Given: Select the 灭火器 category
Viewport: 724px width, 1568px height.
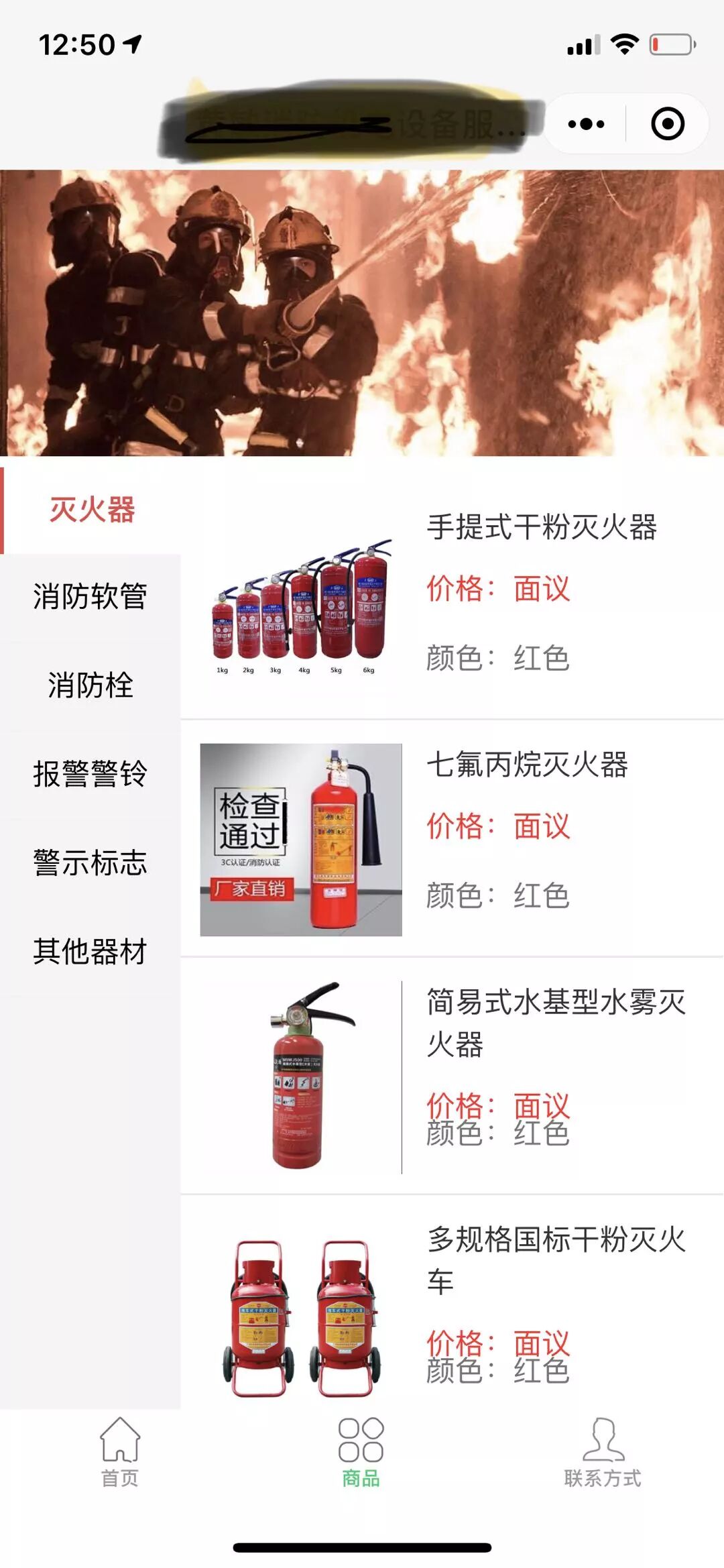Looking at the screenshot, I should 91,510.
